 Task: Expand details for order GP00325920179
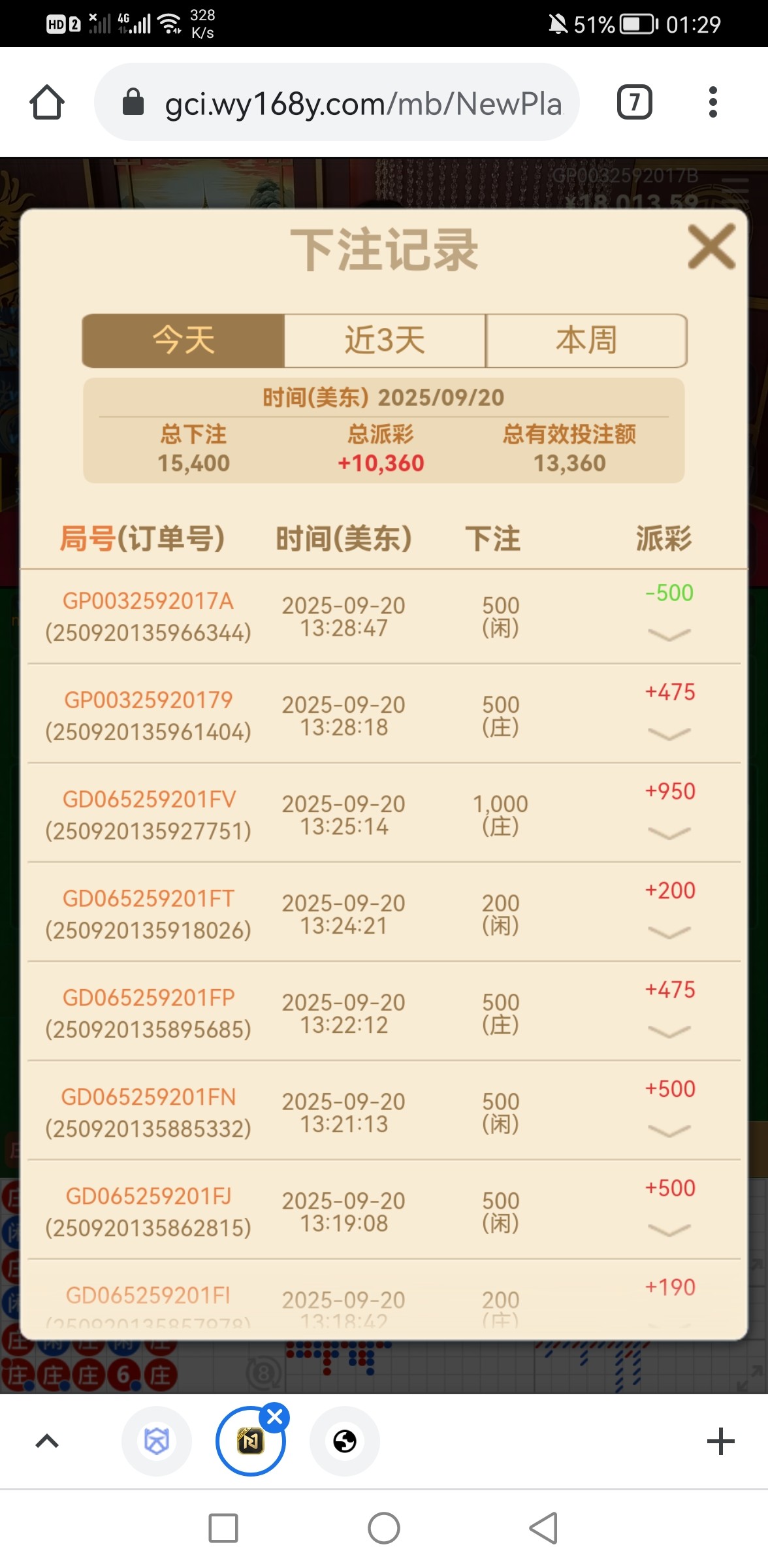[x=669, y=734]
